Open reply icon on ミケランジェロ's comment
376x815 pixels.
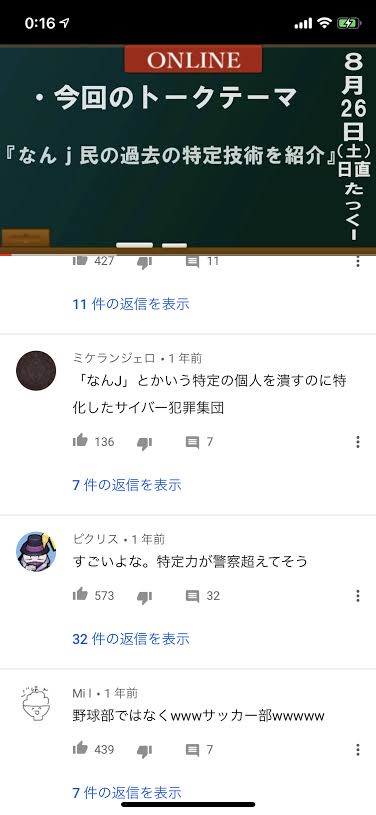[192, 442]
